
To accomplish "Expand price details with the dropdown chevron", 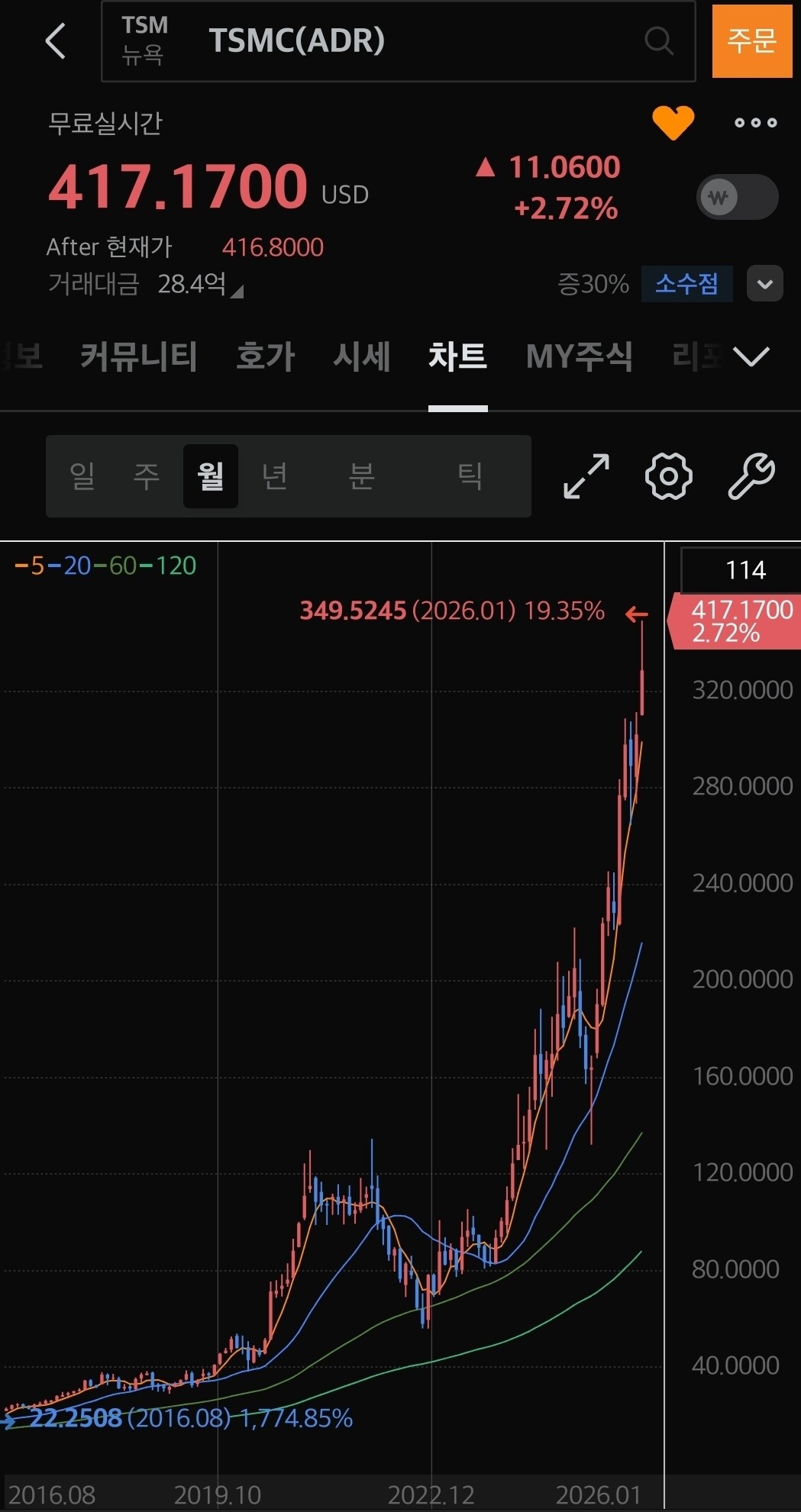I will click(x=764, y=284).
